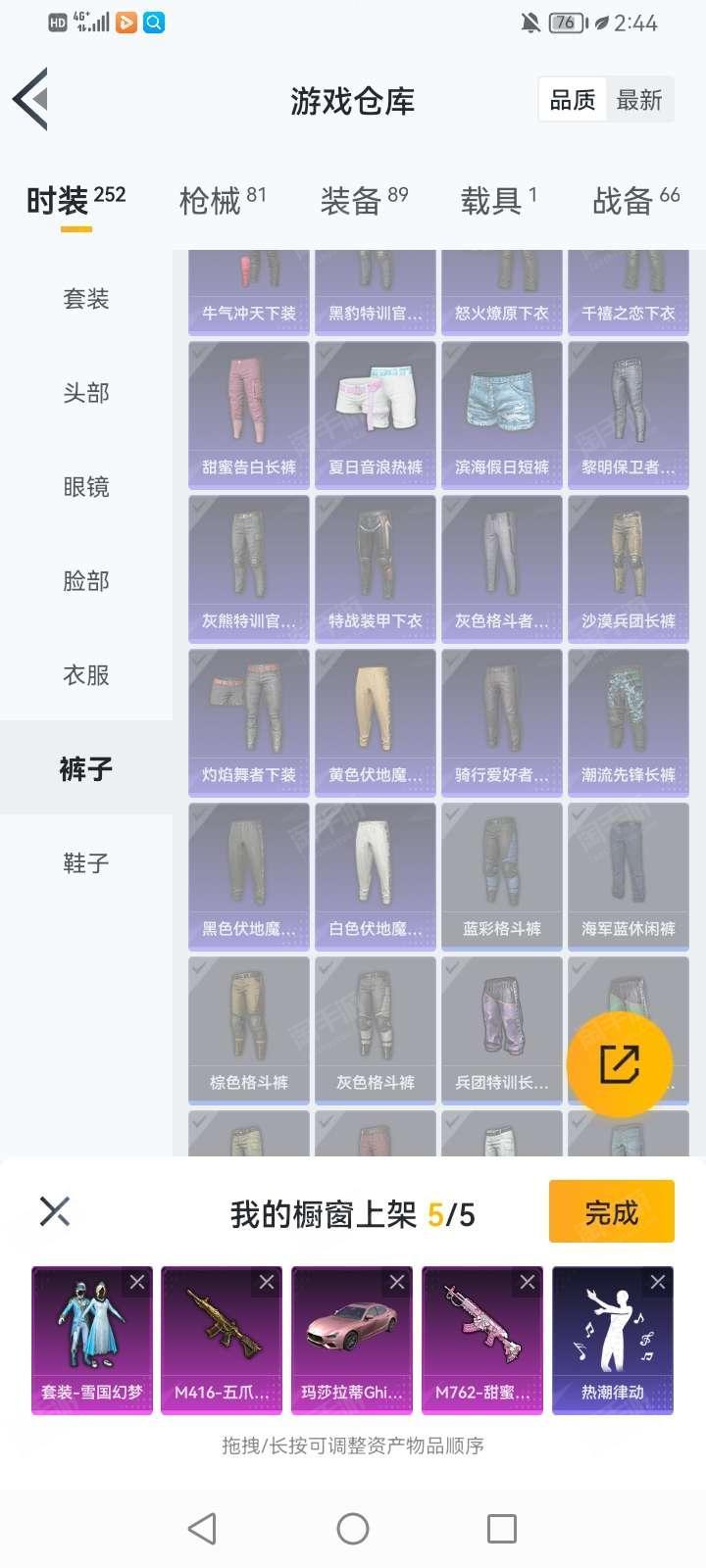Remove 套装-雪国幻梦 from the showcase

[x=137, y=1282]
